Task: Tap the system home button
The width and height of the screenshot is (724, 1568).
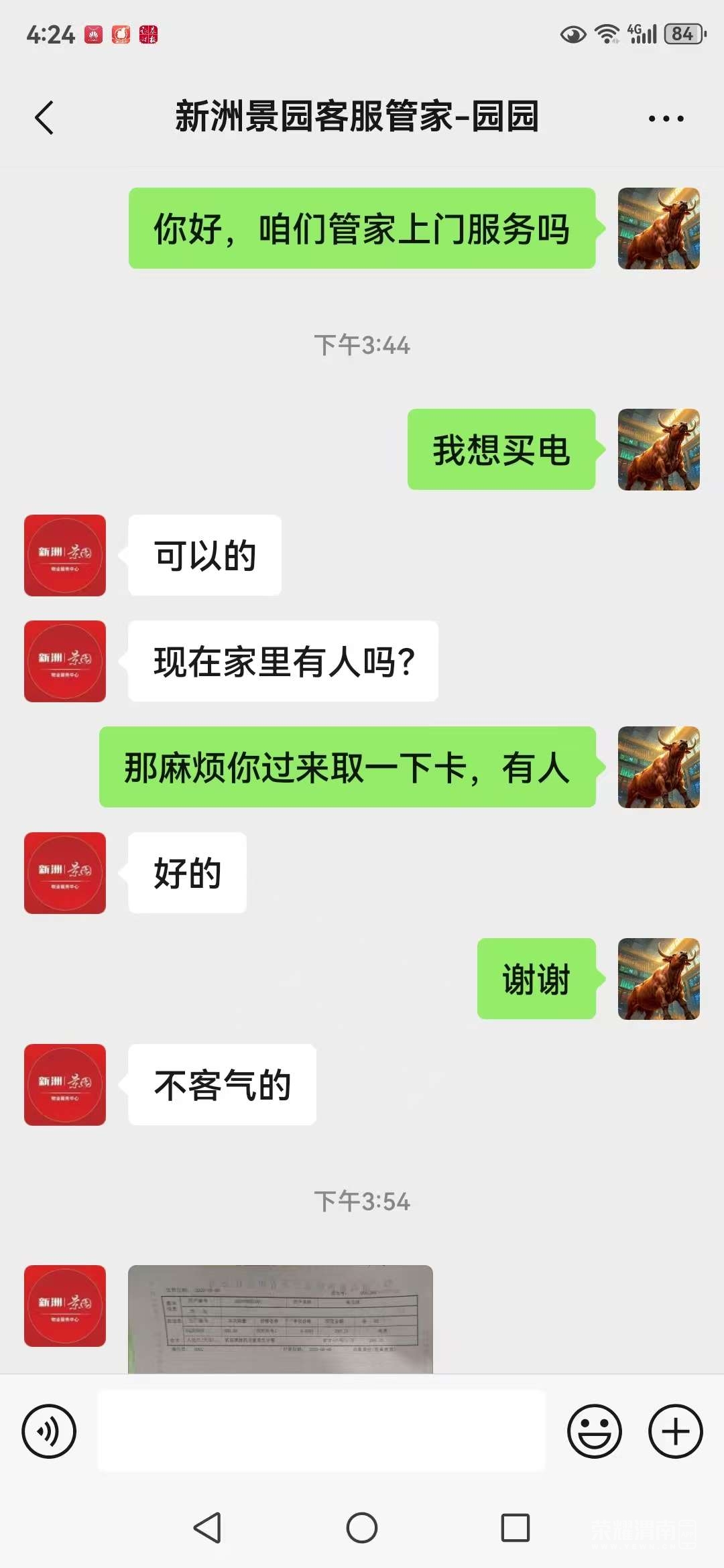Action: click(x=362, y=1528)
